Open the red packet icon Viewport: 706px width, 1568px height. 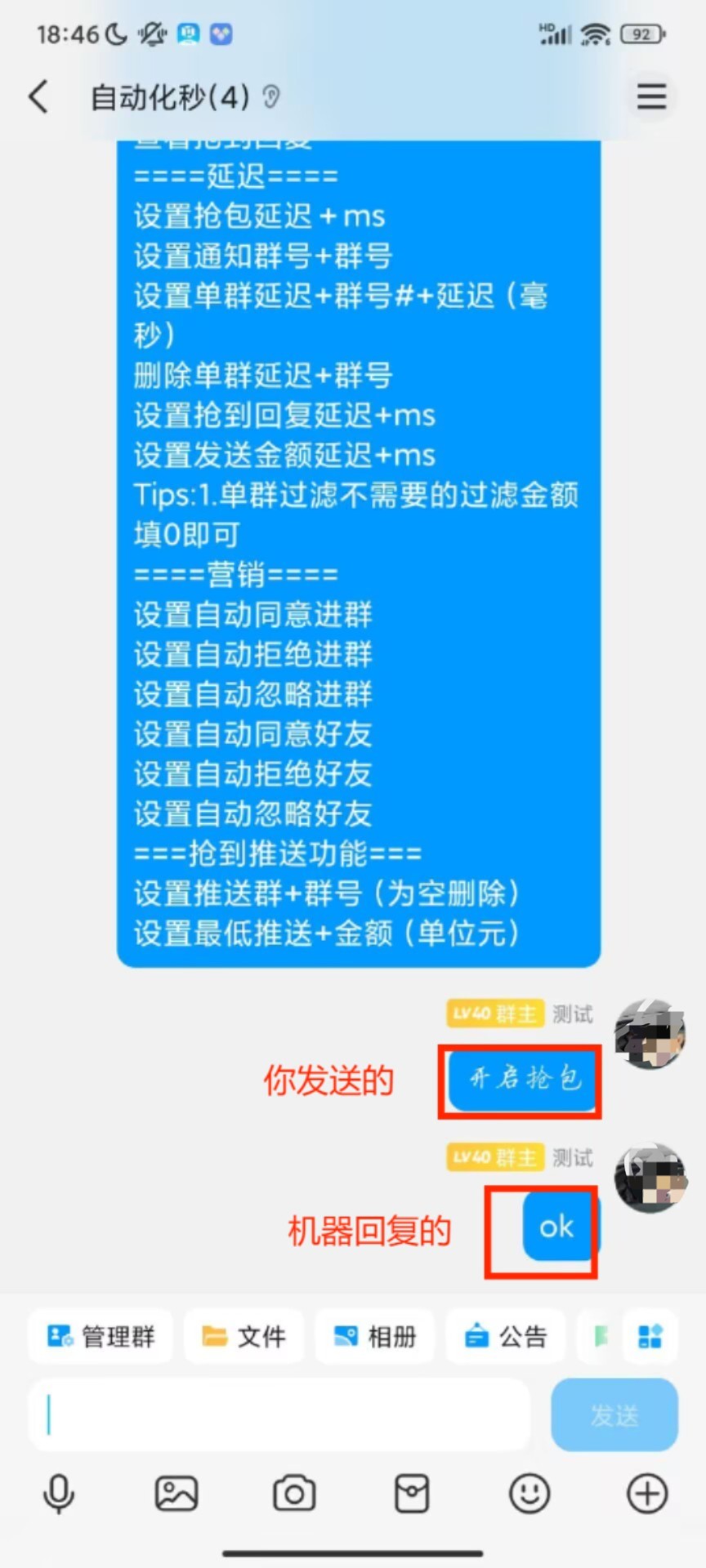[412, 1494]
